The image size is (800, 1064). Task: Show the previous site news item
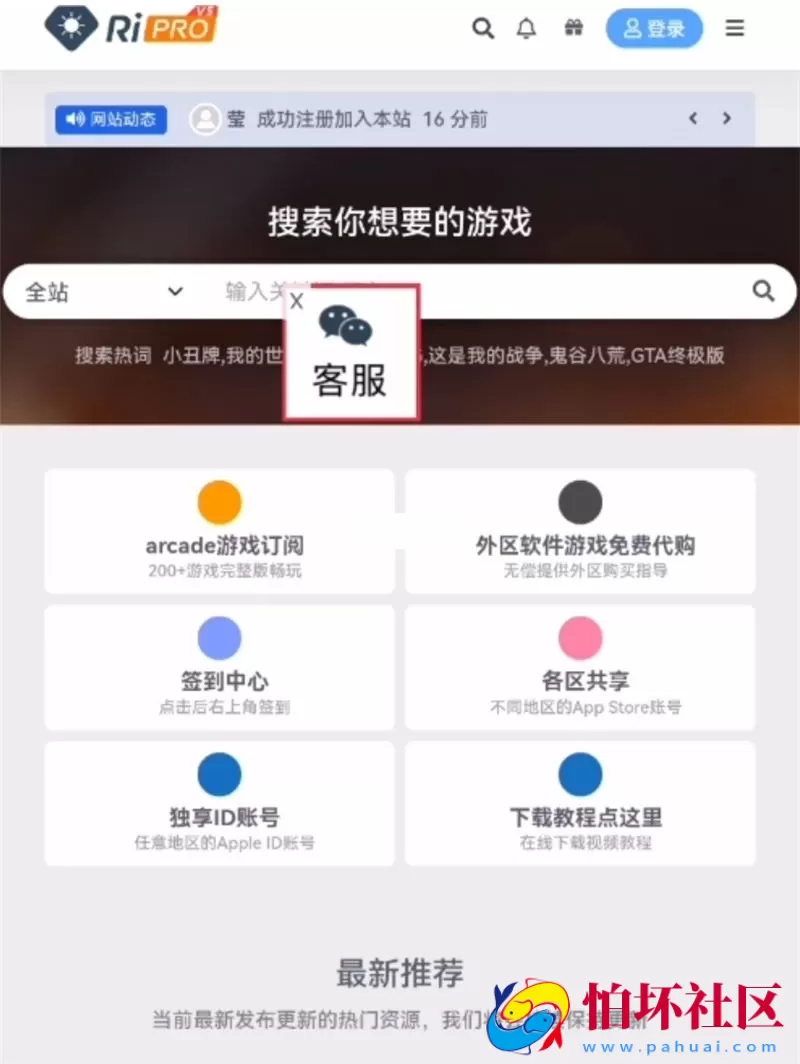[x=693, y=119]
